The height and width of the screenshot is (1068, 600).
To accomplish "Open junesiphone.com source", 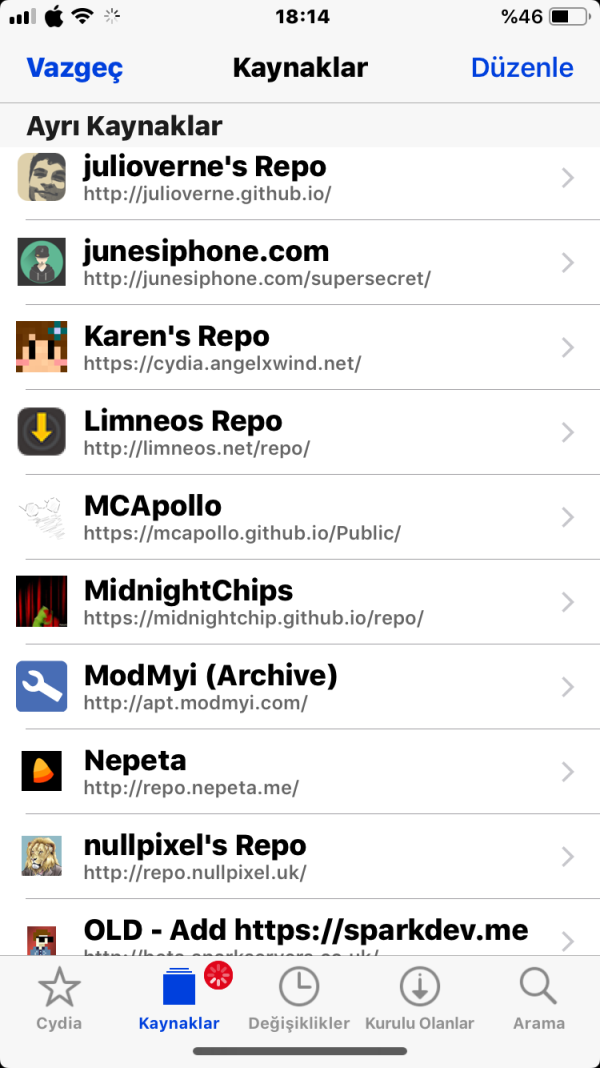I will [300, 262].
